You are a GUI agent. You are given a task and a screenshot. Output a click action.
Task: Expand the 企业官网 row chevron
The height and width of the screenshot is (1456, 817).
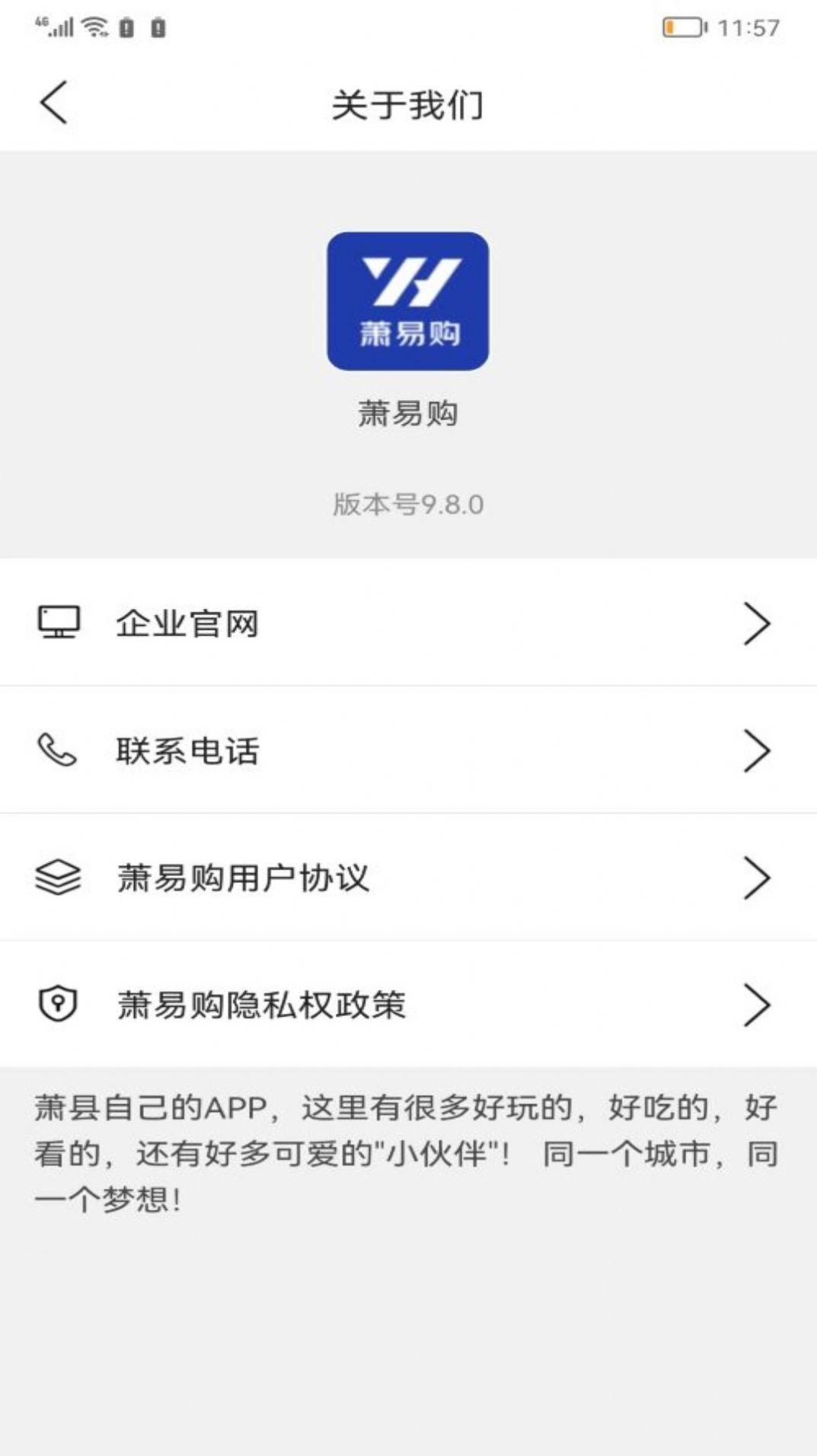(758, 623)
